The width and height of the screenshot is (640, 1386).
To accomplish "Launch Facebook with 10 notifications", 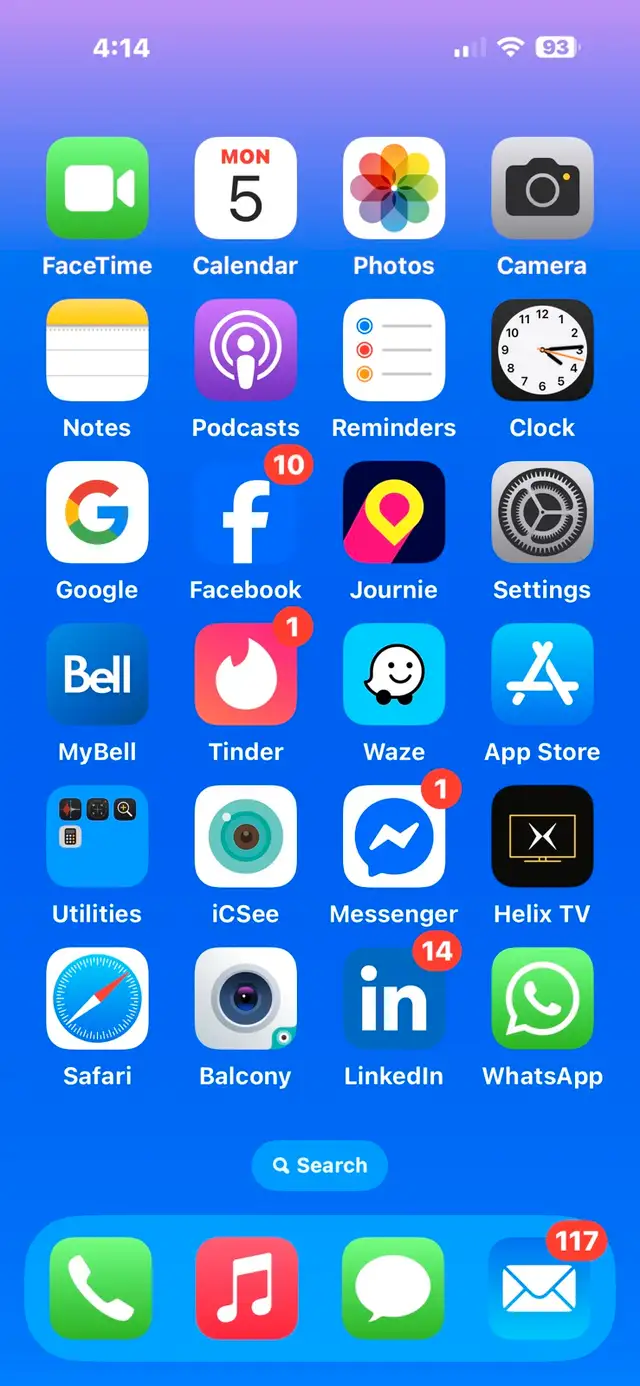I will (245, 512).
